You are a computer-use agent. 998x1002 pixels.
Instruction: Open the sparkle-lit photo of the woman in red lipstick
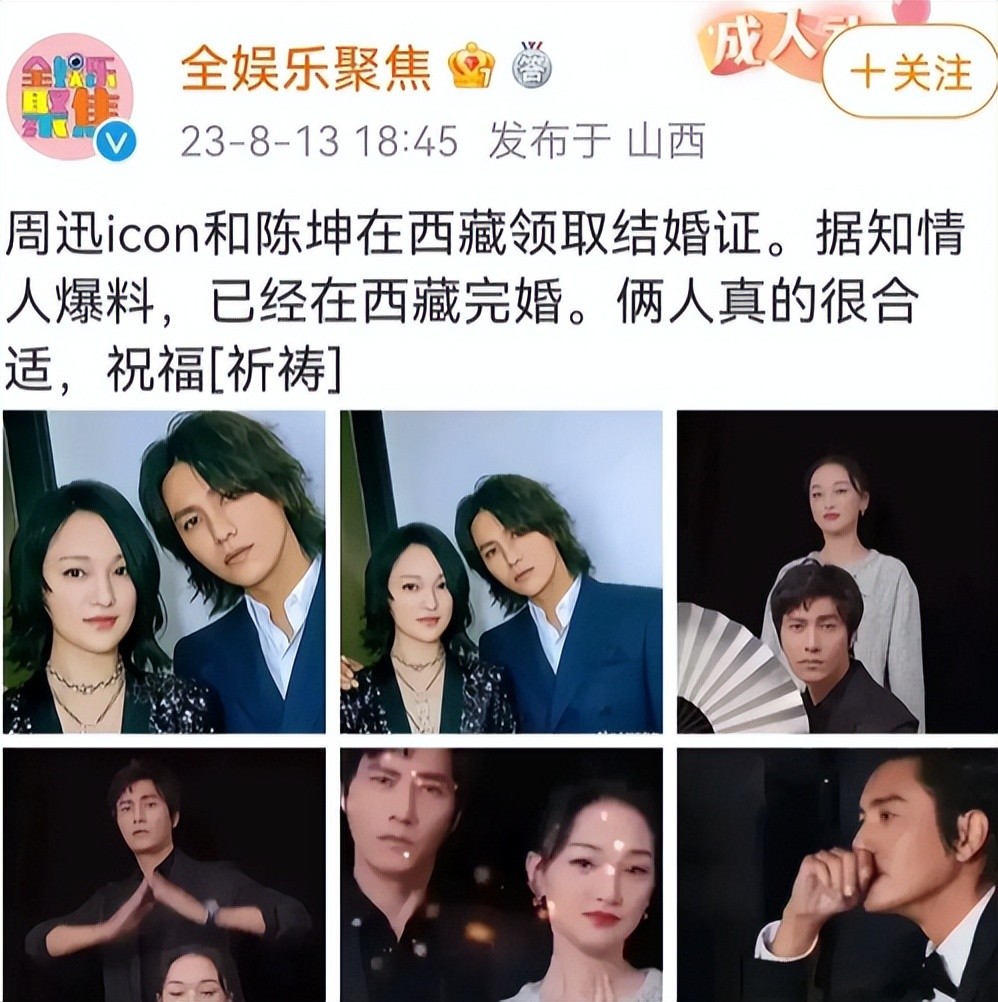(x=501, y=874)
